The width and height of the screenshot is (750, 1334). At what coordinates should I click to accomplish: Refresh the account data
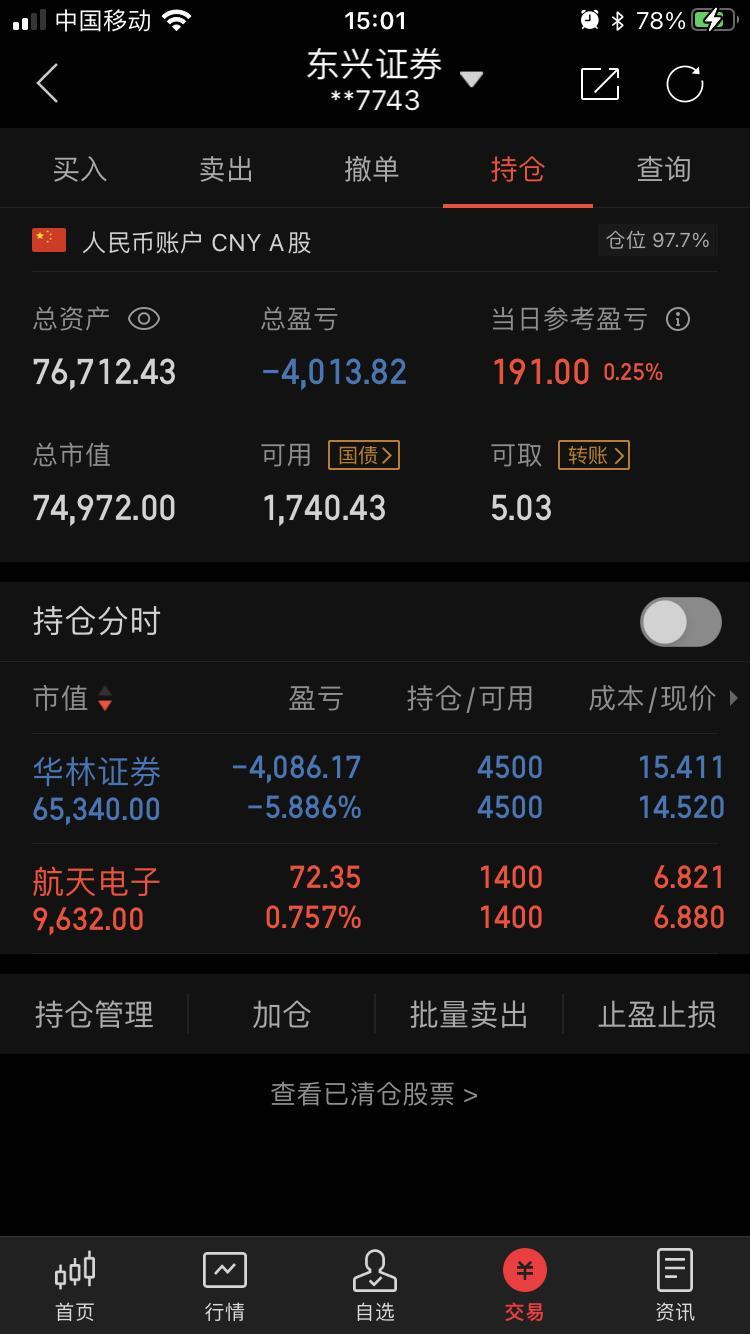[685, 84]
